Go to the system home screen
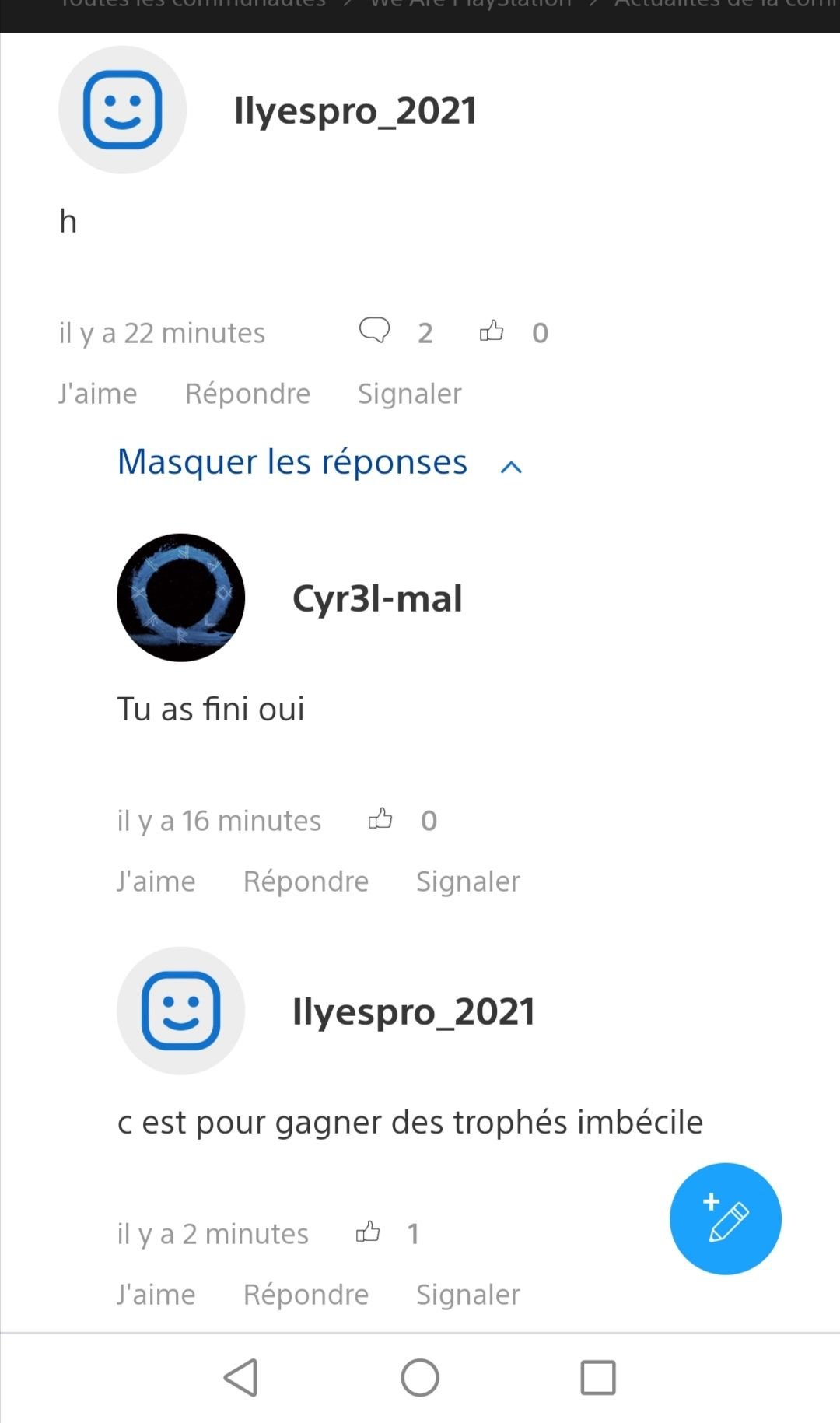The height and width of the screenshot is (1423, 840). click(x=420, y=1378)
